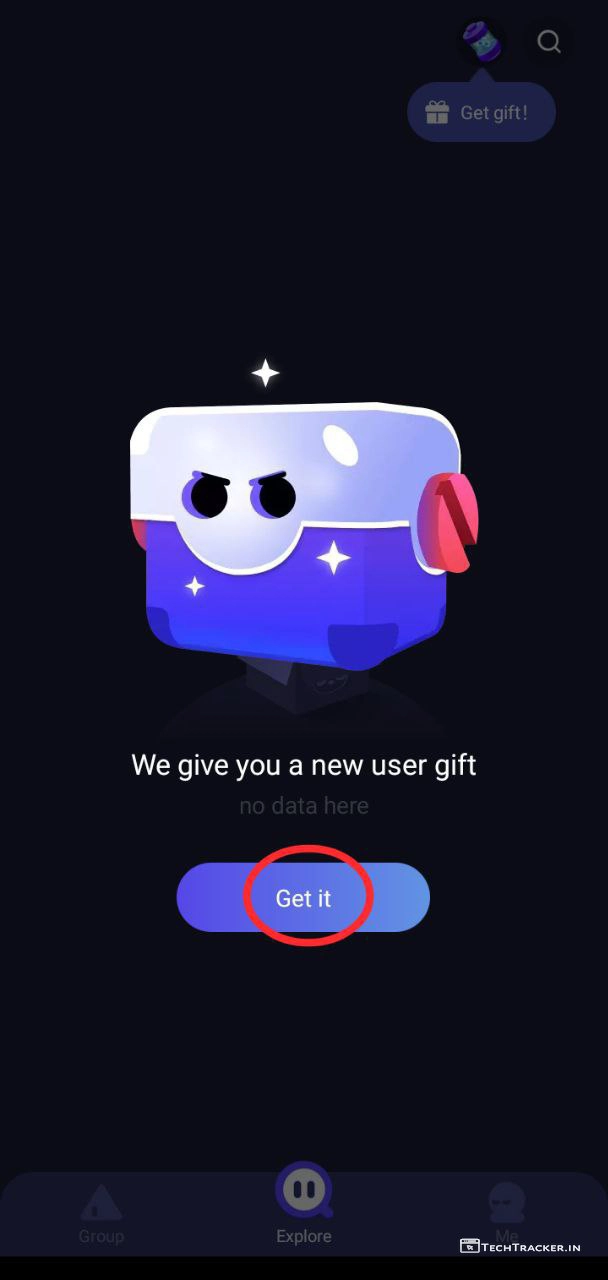Select the Explore tab
This screenshot has width=608, height=1280.
point(304,1205)
